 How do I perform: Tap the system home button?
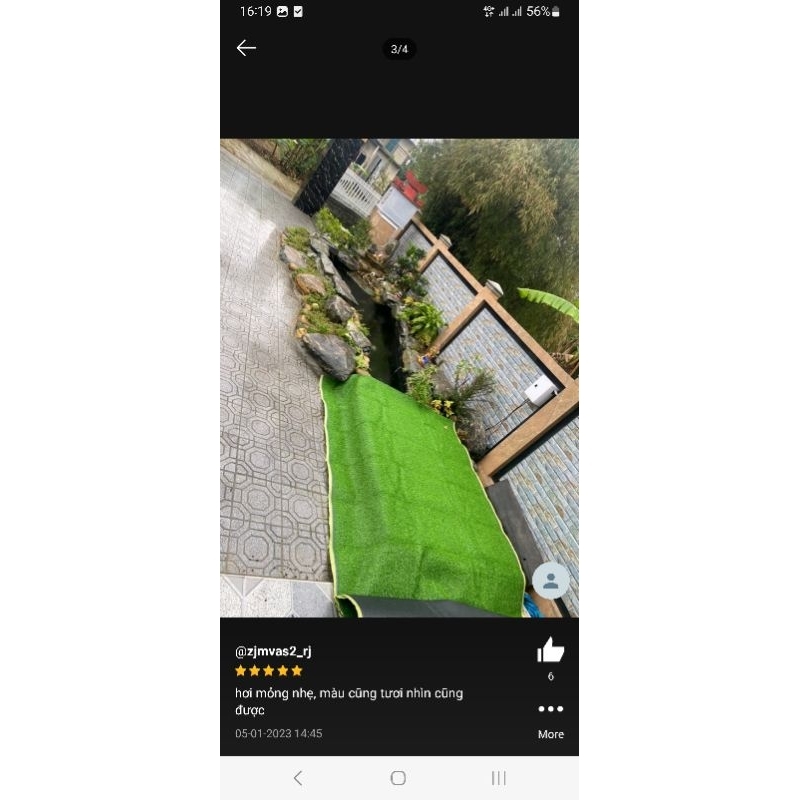coord(398,778)
